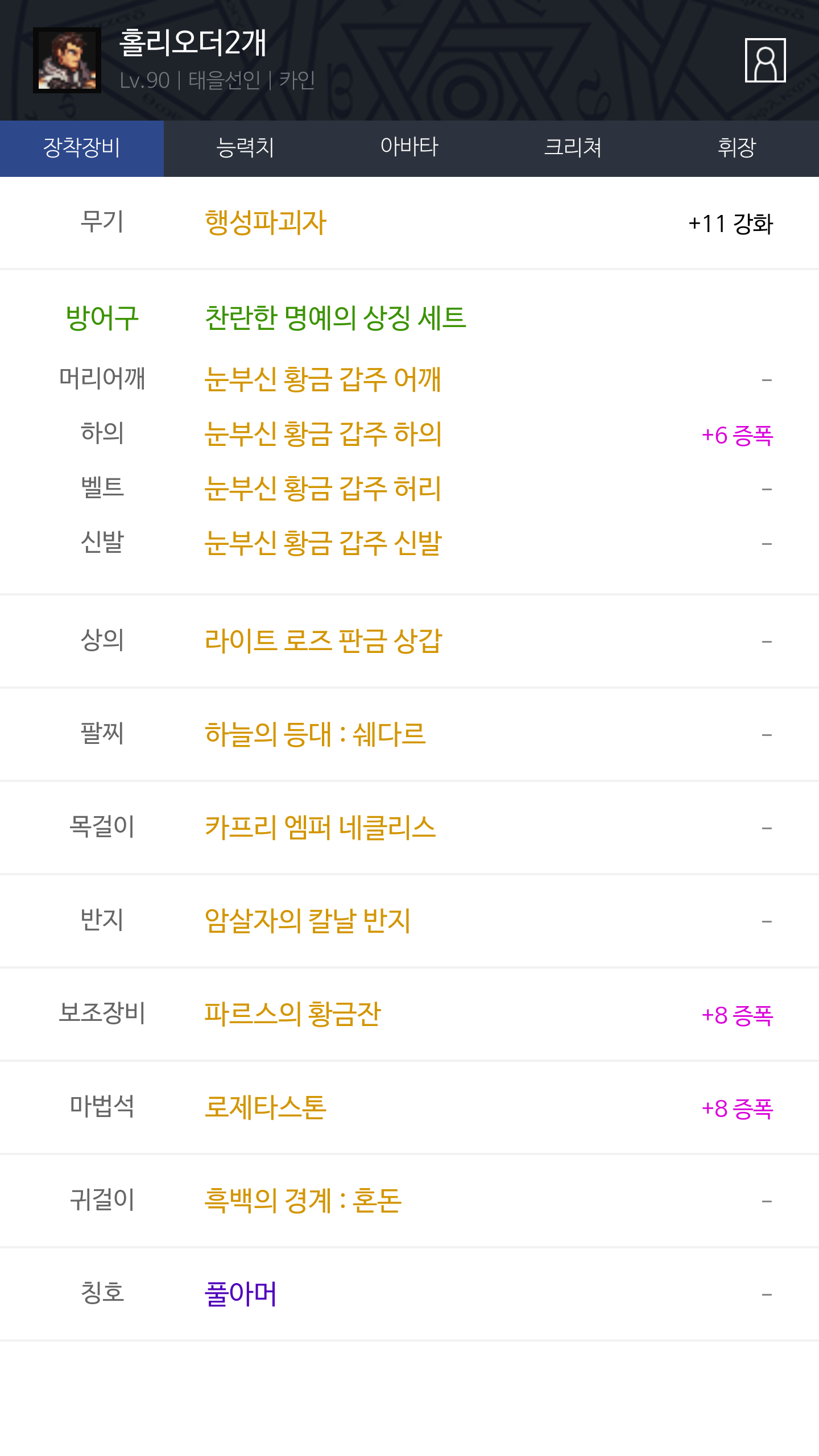The height and width of the screenshot is (1456, 819).
Task: Switch to the 아바타 tab
Action: pos(409,148)
